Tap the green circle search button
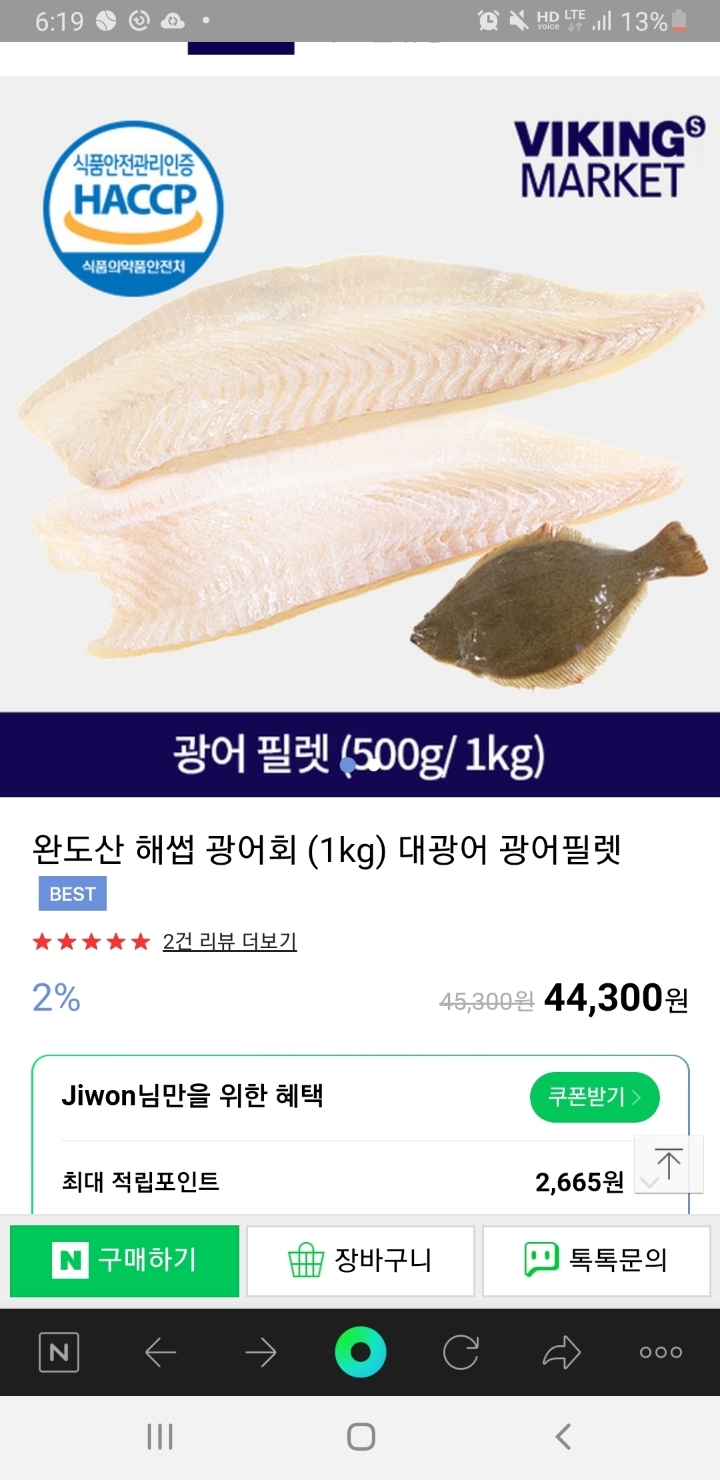This screenshot has height=1480, width=720. pyautogui.click(x=360, y=1353)
